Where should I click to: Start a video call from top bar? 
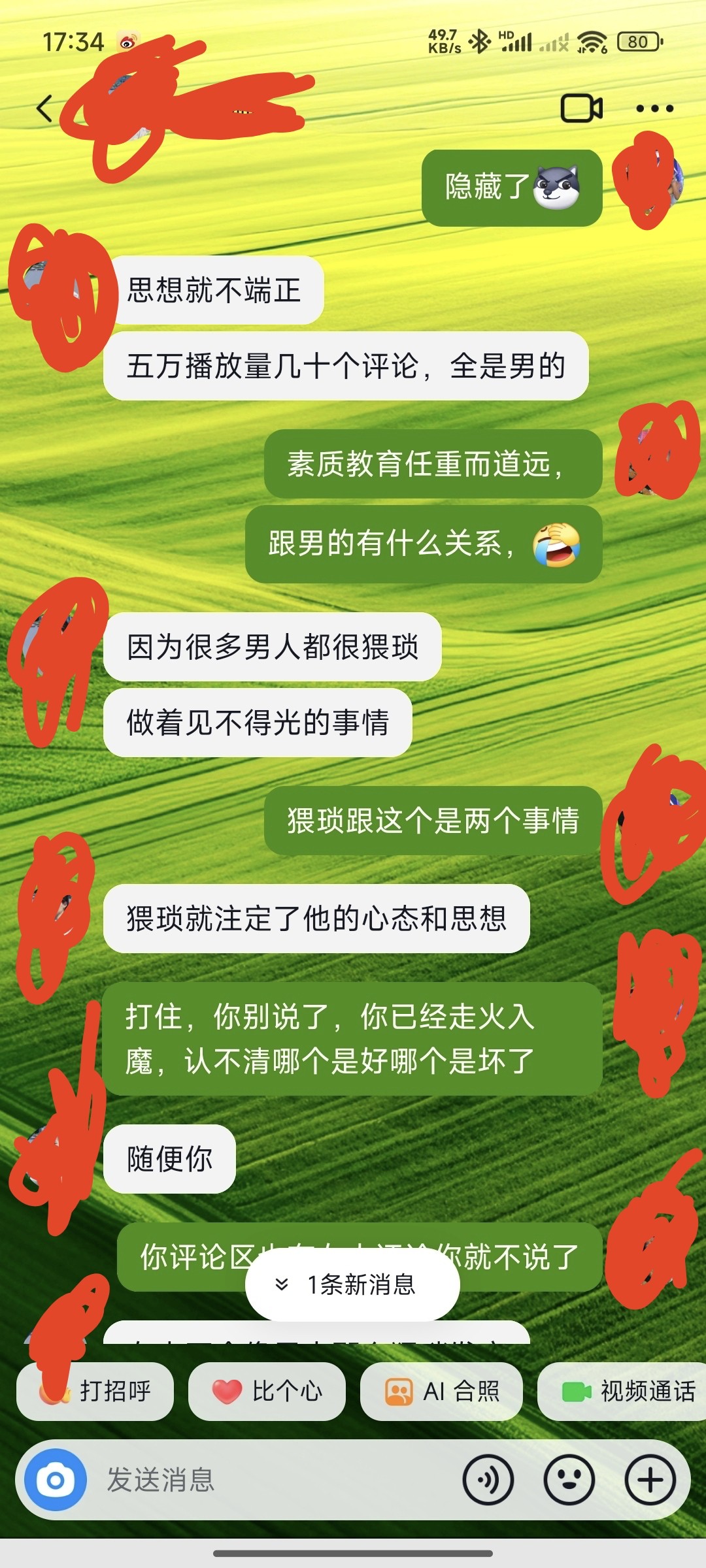(581, 108)
